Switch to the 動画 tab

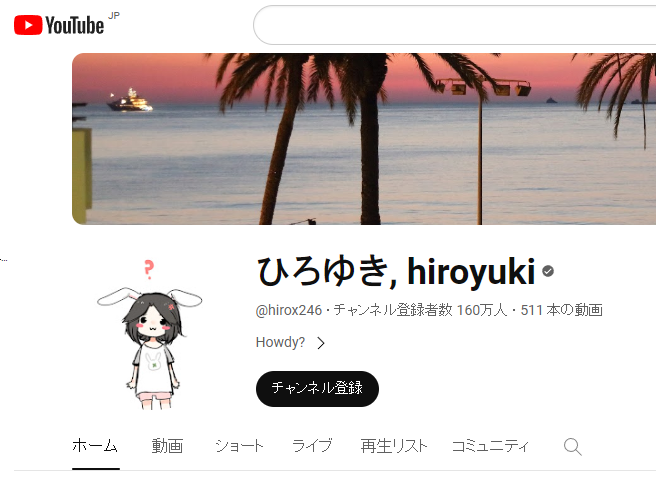(167, 446)
